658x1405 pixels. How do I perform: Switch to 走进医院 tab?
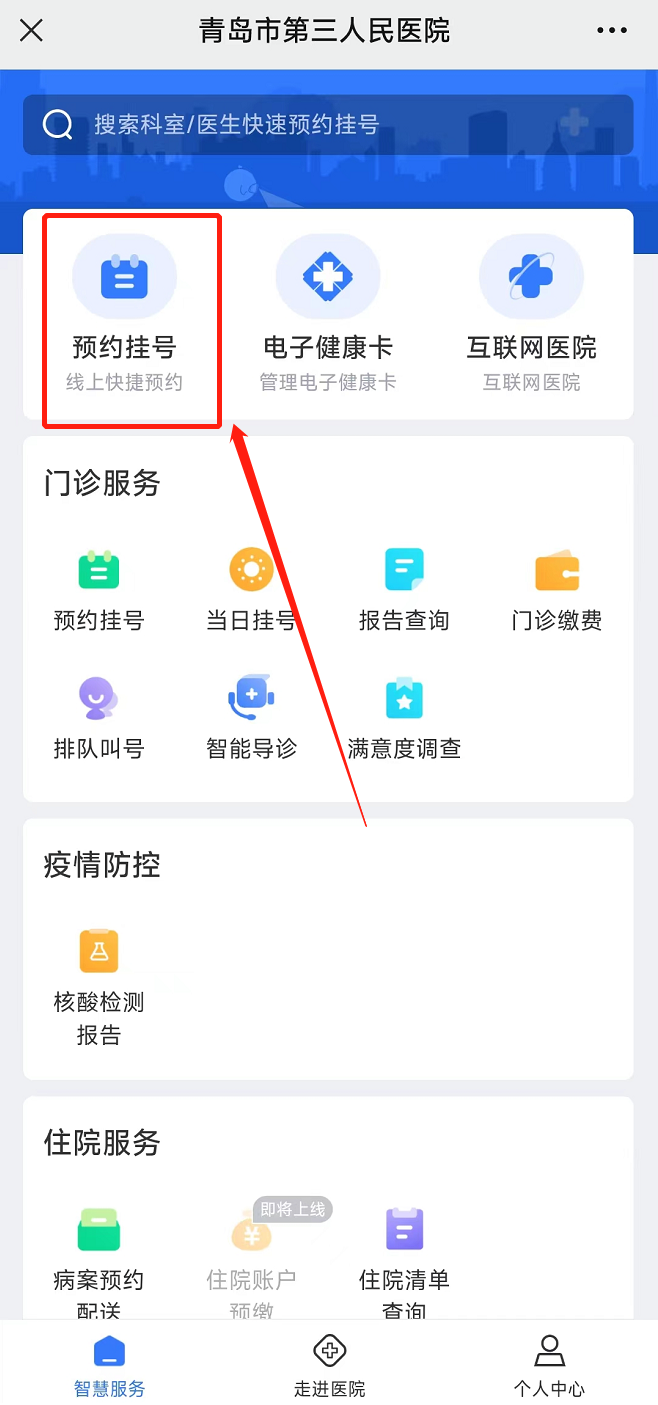point(329,1365)
